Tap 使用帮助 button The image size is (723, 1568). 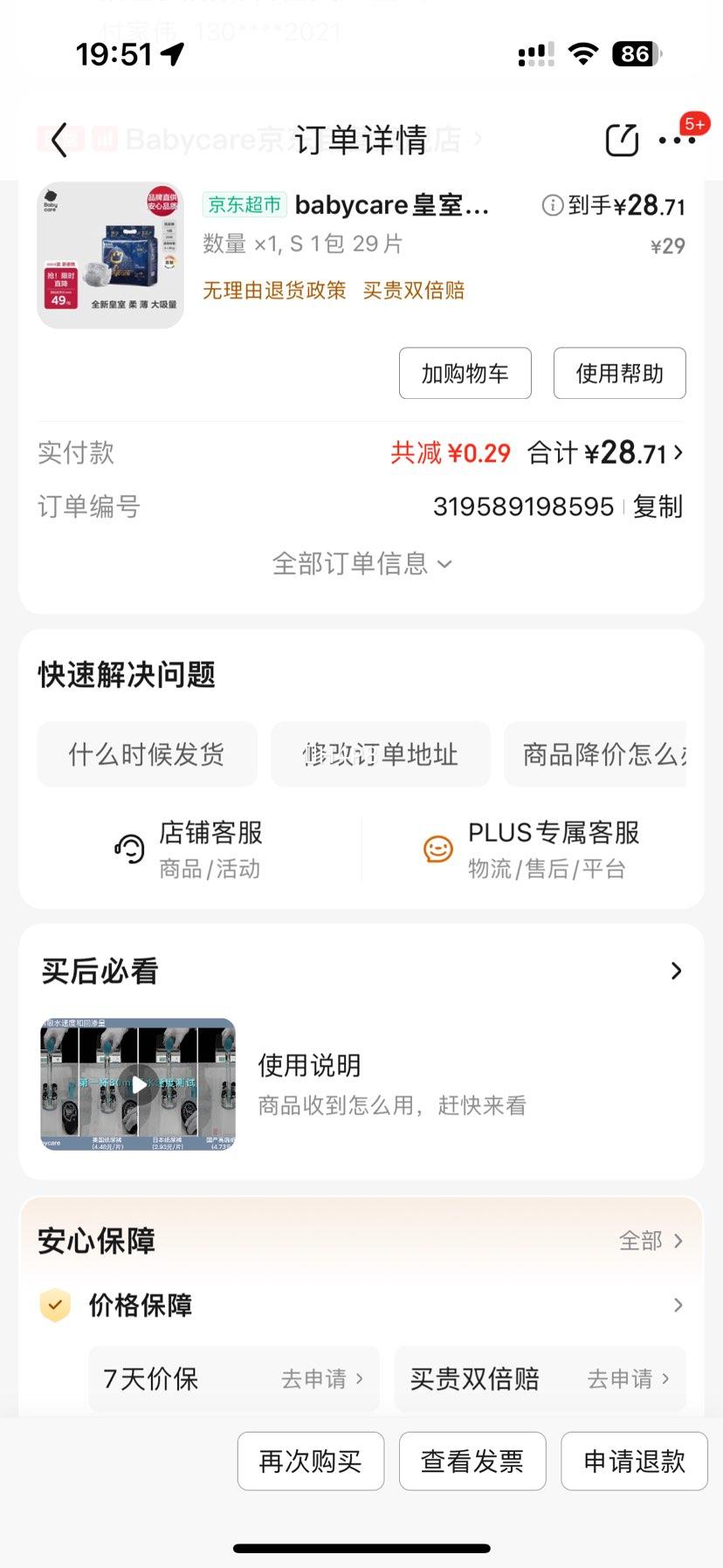pyautogui.click(x=619, y=374)
